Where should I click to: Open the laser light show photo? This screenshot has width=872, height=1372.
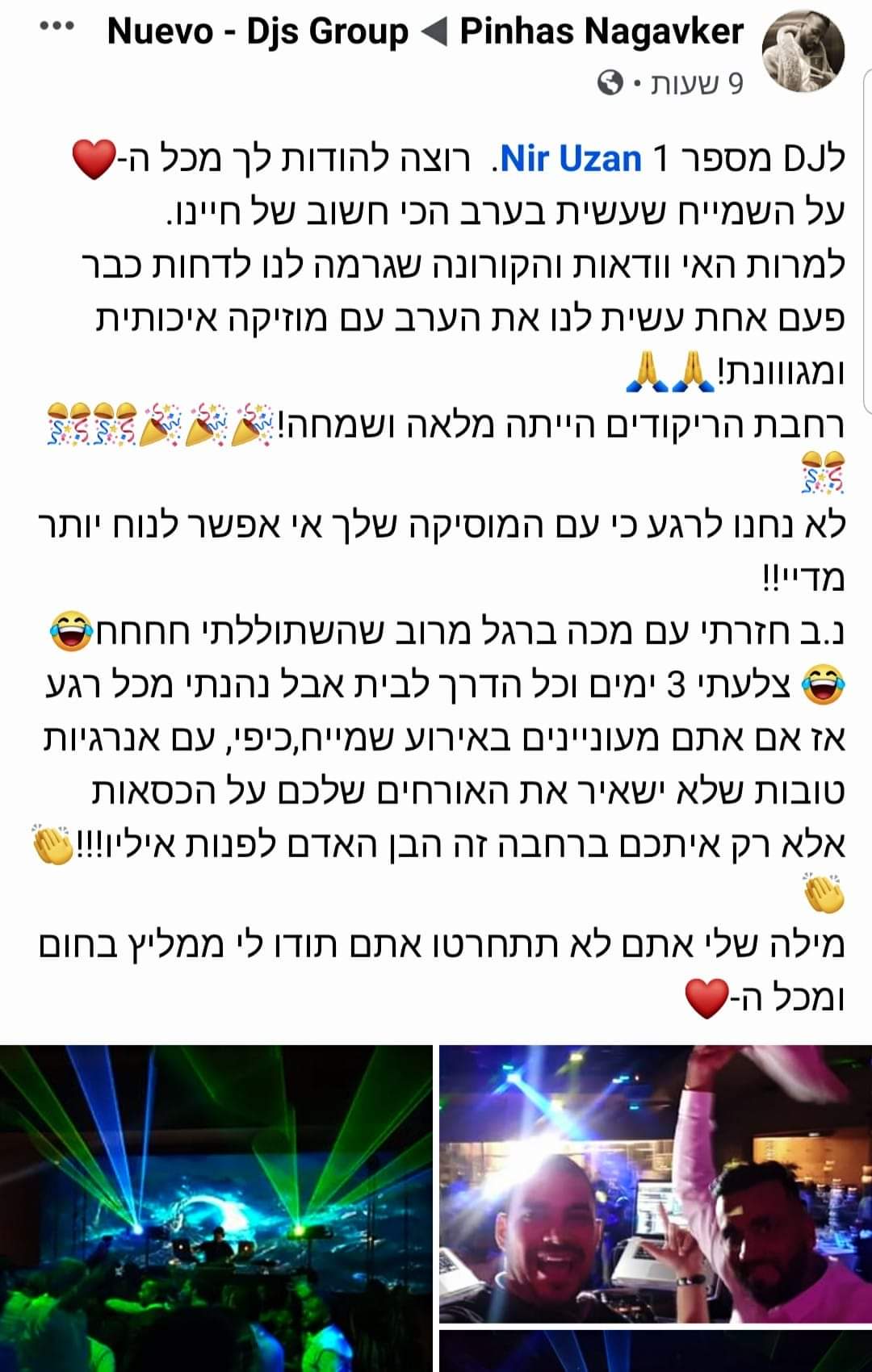point(216,1208)
